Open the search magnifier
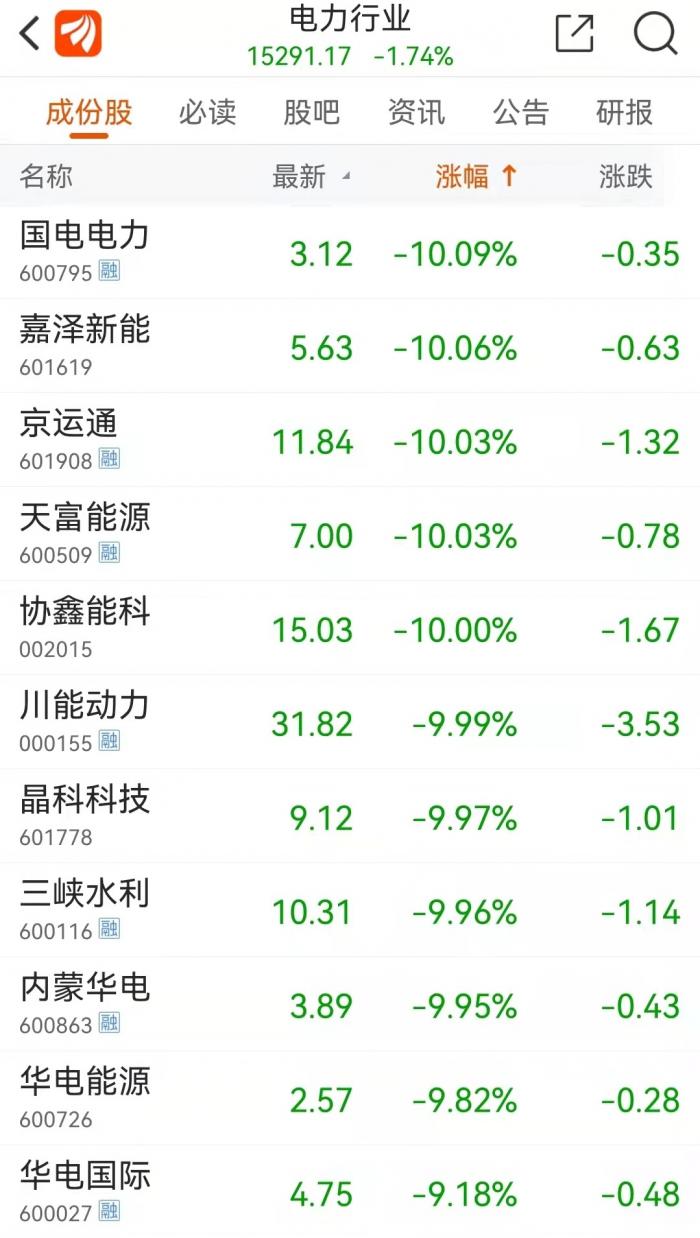700x1238 pixels. (x=655, y=35)
